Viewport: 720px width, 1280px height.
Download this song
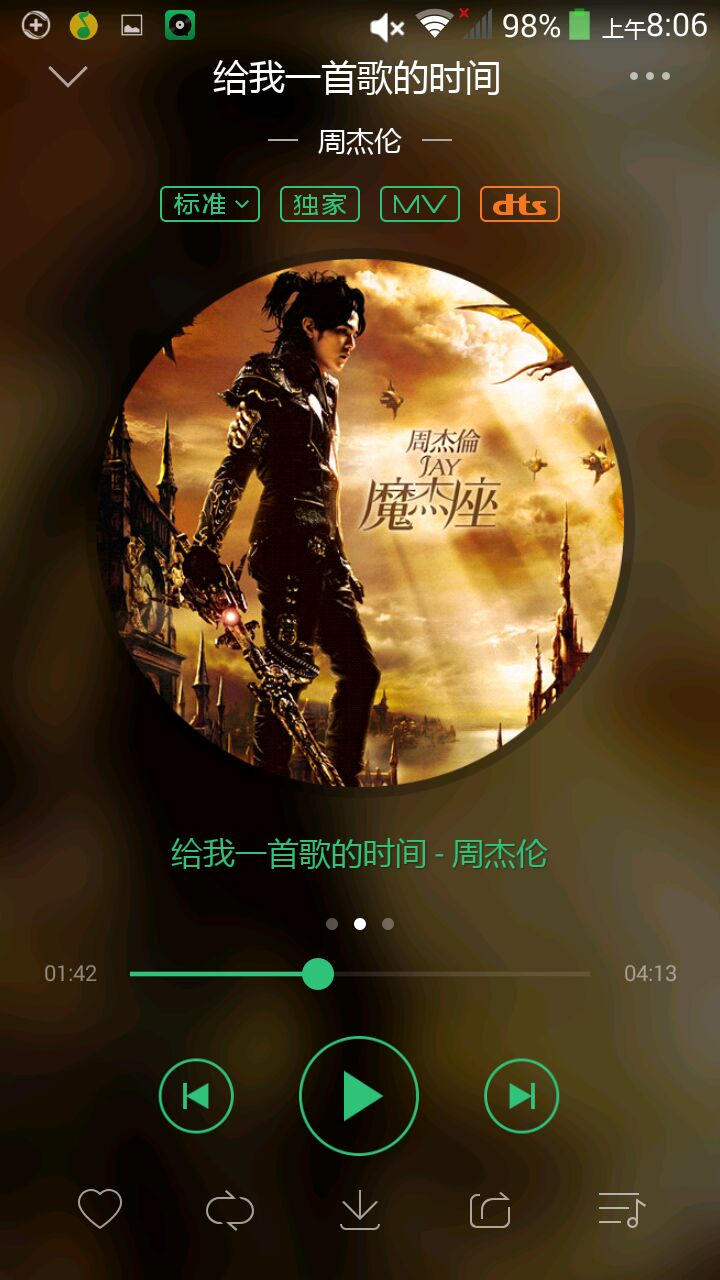(x=360, y=1210)
